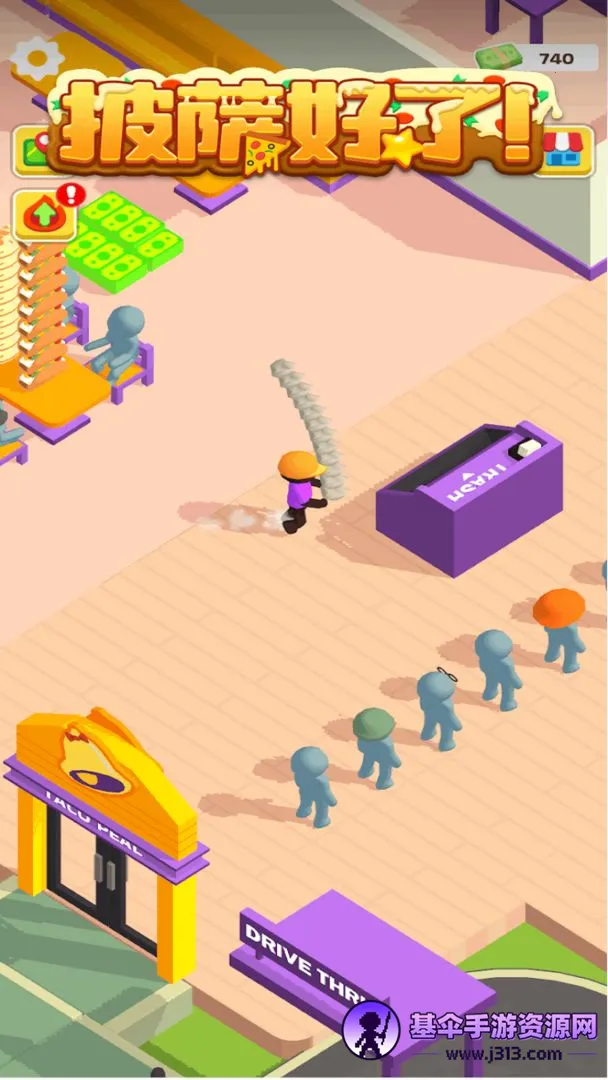Open the settings gear

click(x=36, y=58)
